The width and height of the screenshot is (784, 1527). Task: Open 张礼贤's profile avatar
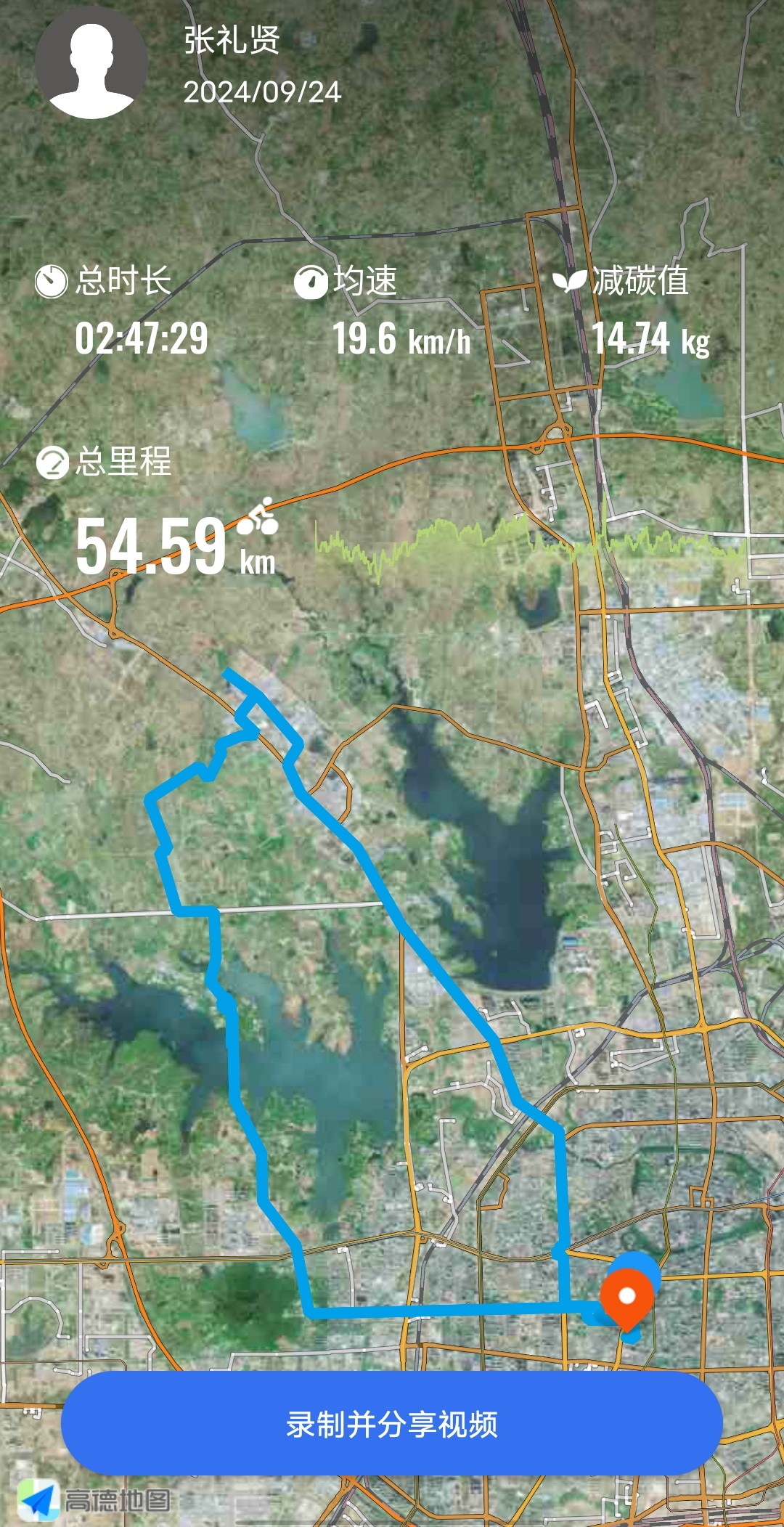pos(91,63)
